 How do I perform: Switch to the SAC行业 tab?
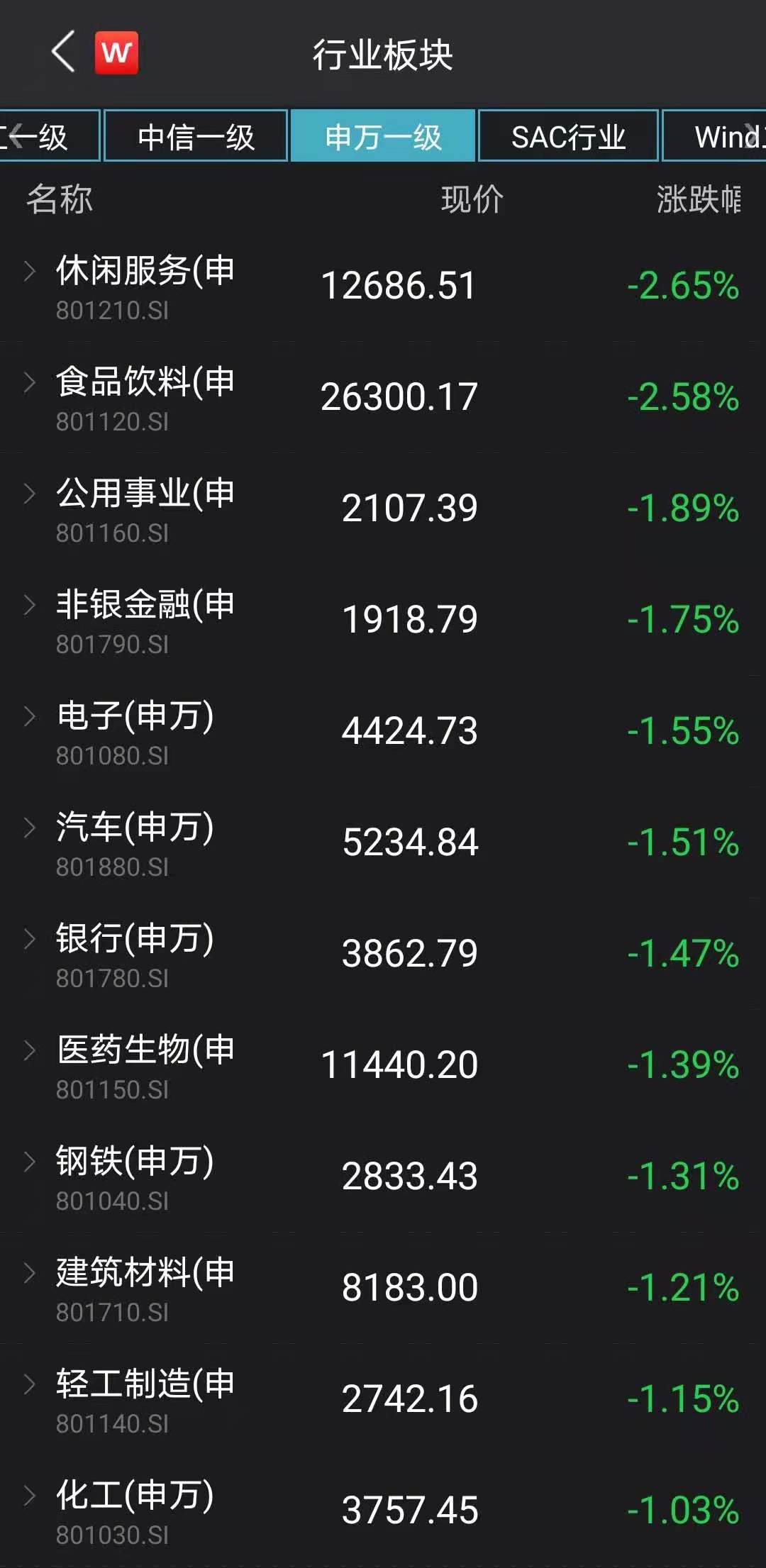click(568, 136)
